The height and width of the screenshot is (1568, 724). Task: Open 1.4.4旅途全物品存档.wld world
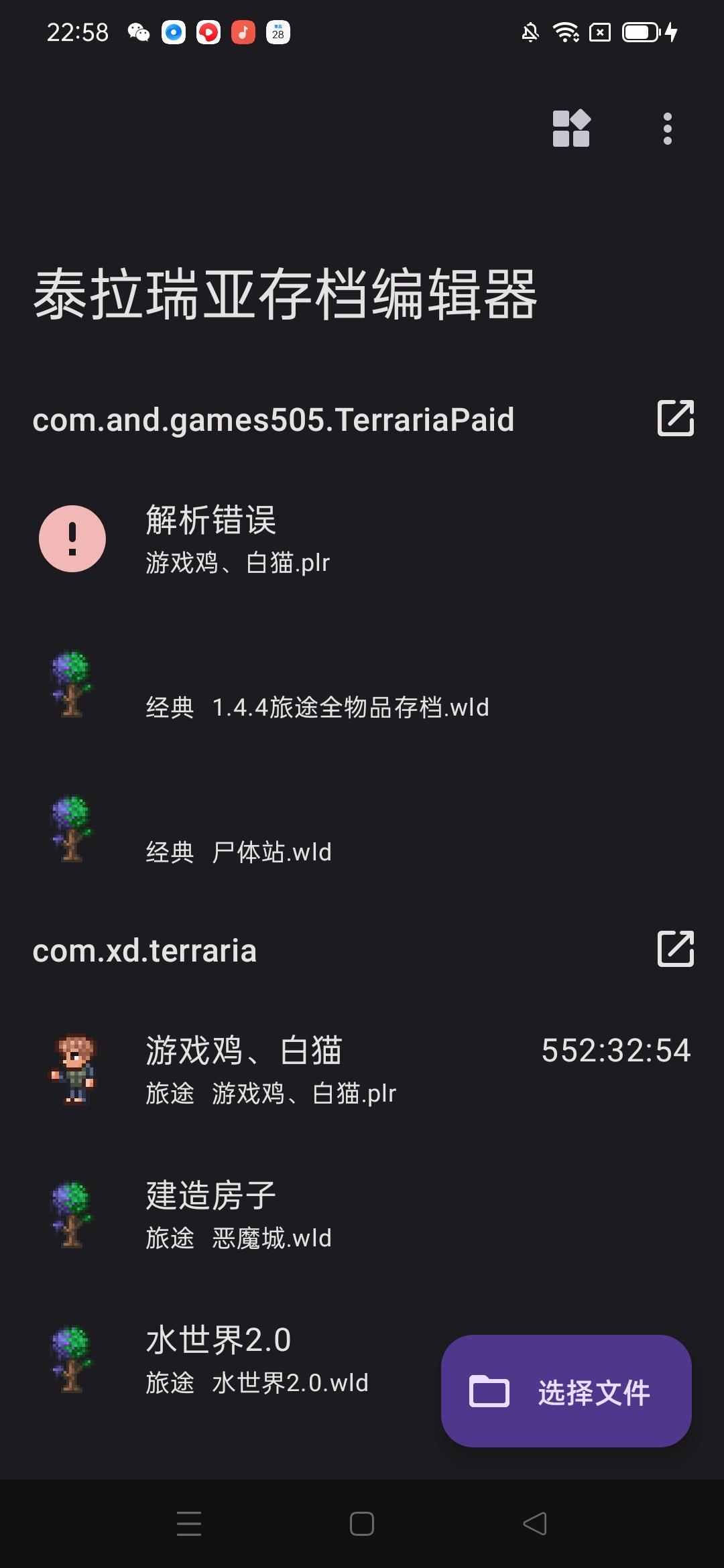[316, 707]
